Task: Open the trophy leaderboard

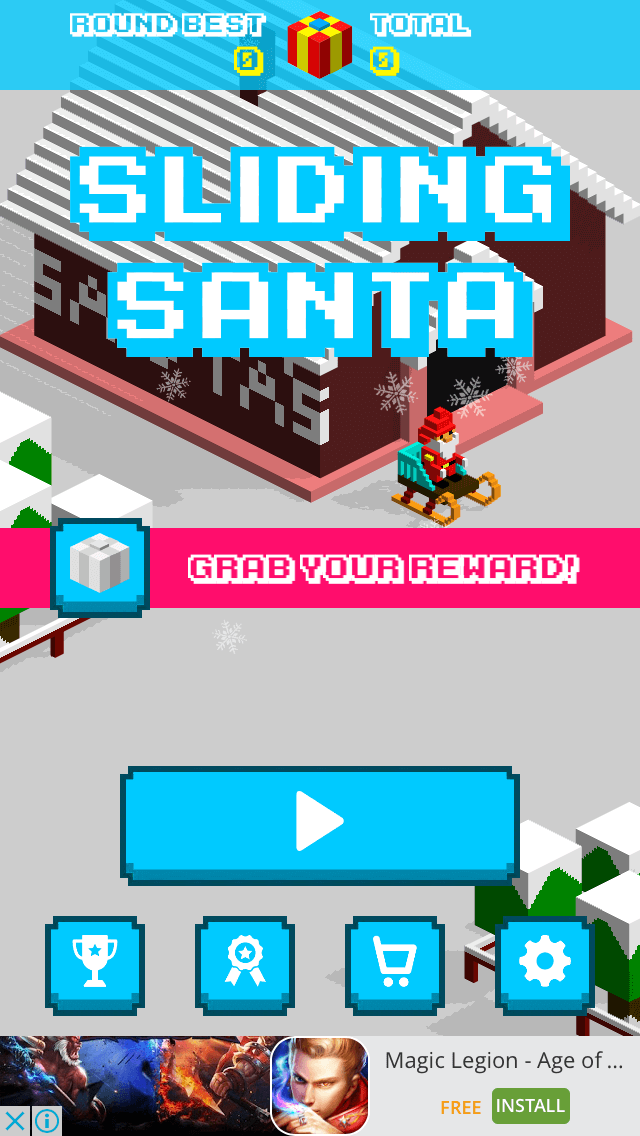Action: tap(95, 965)
